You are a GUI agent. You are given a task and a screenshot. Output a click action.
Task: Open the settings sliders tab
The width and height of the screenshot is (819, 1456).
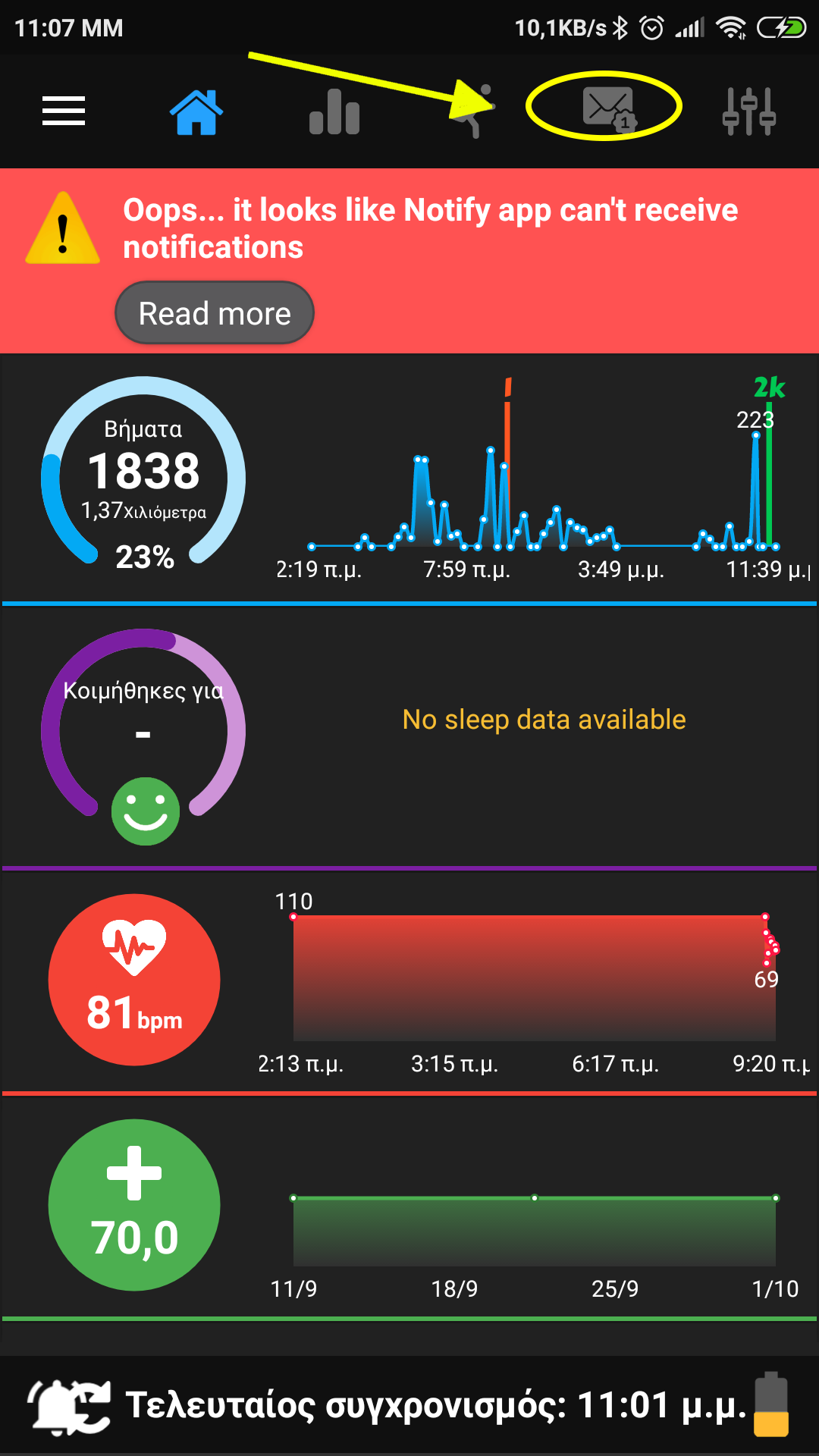coord(748,111)
